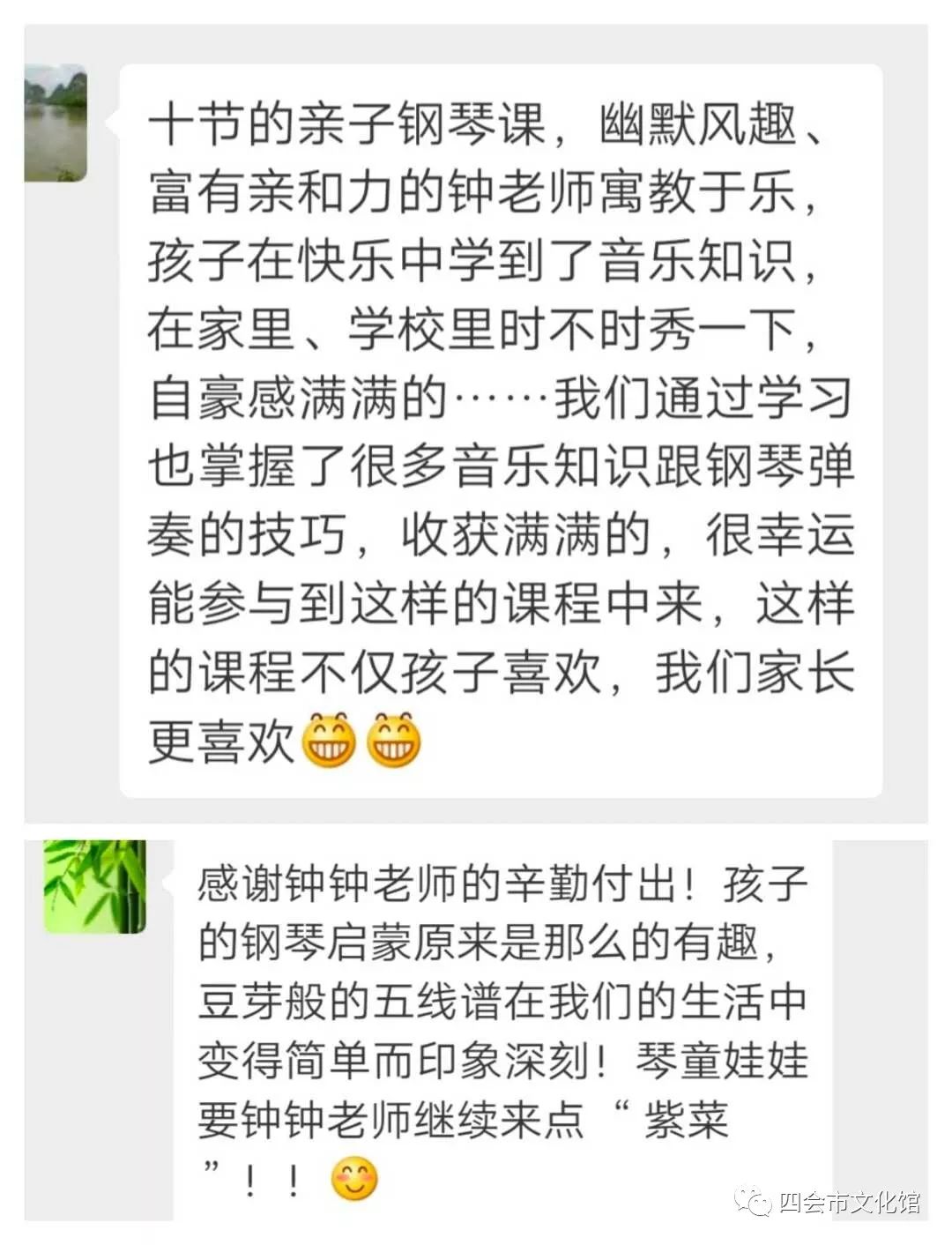The width and height of the screenshot is (952, 1245).
Task: Click the circular 四会市文化馆 watermark logo
Action: (x=754, y=1199)
